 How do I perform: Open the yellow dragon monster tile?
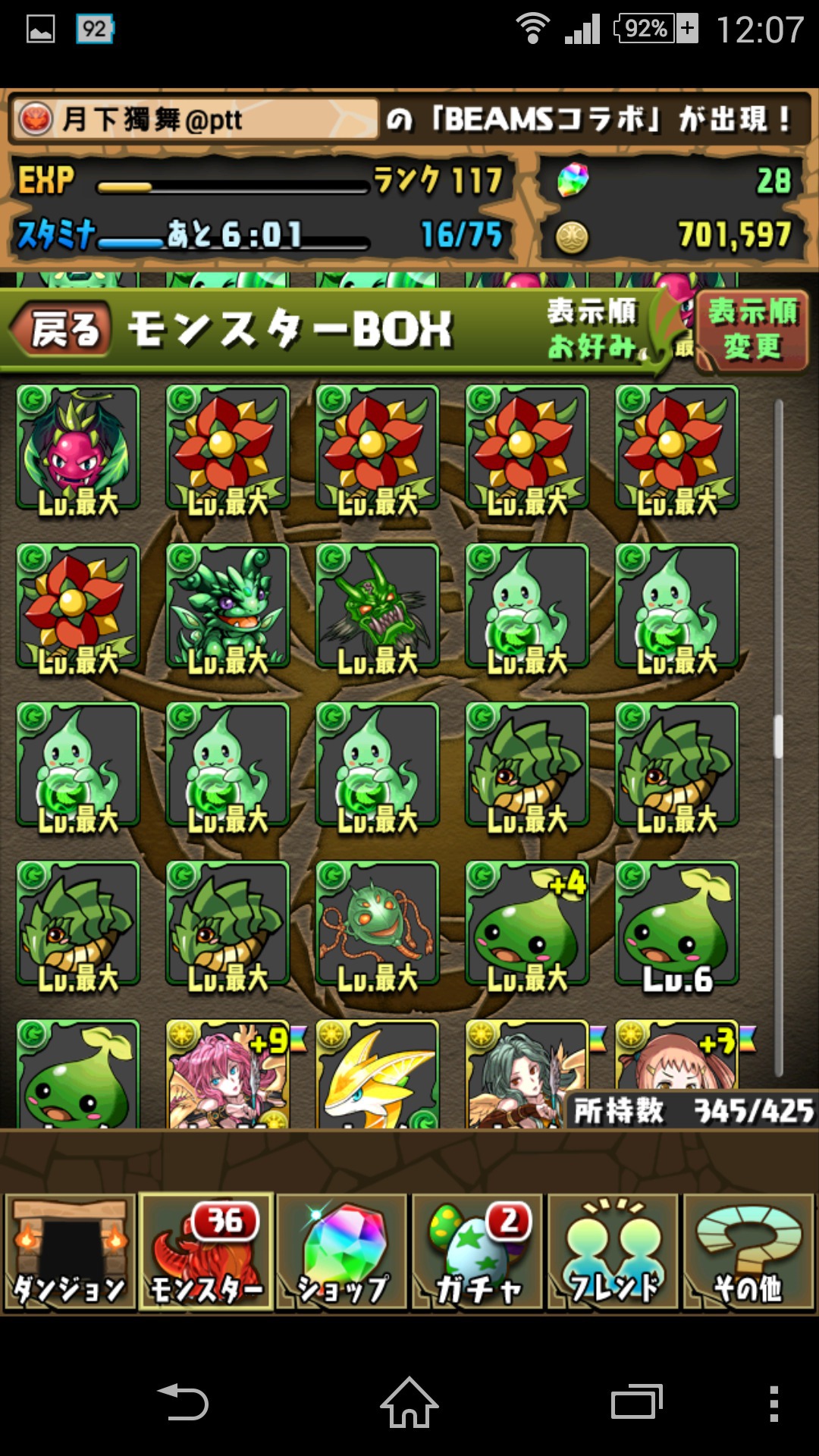pyautogui.click(x=378, y=1074)
